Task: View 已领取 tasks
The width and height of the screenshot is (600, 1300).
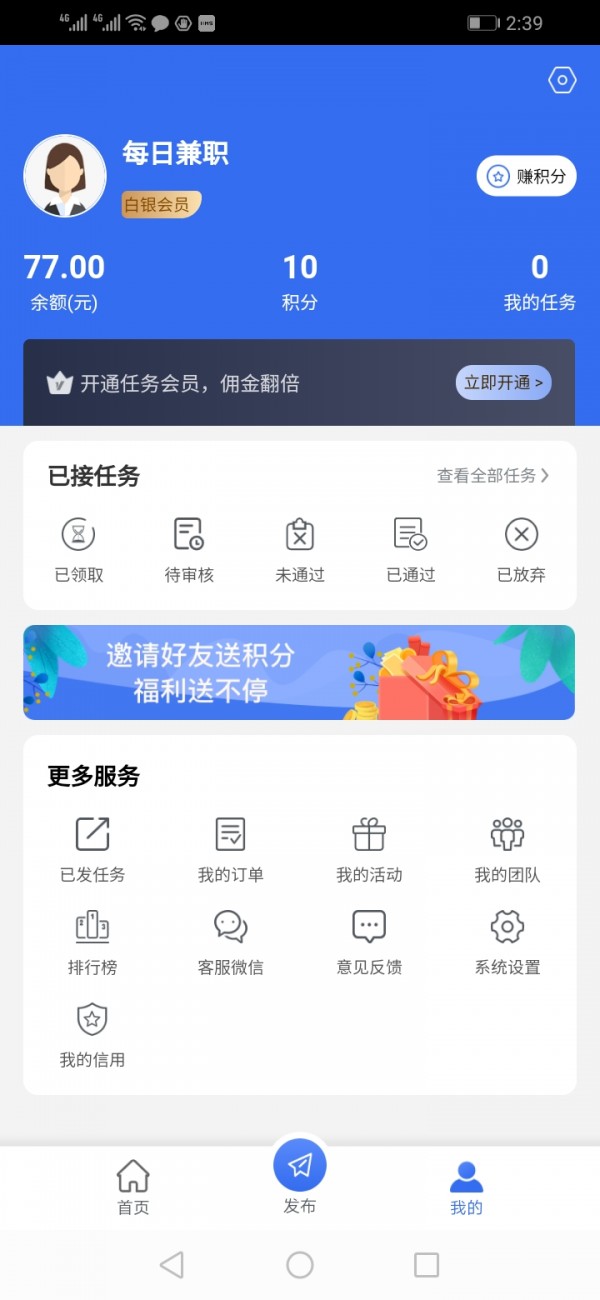Action: pos(79,549)
